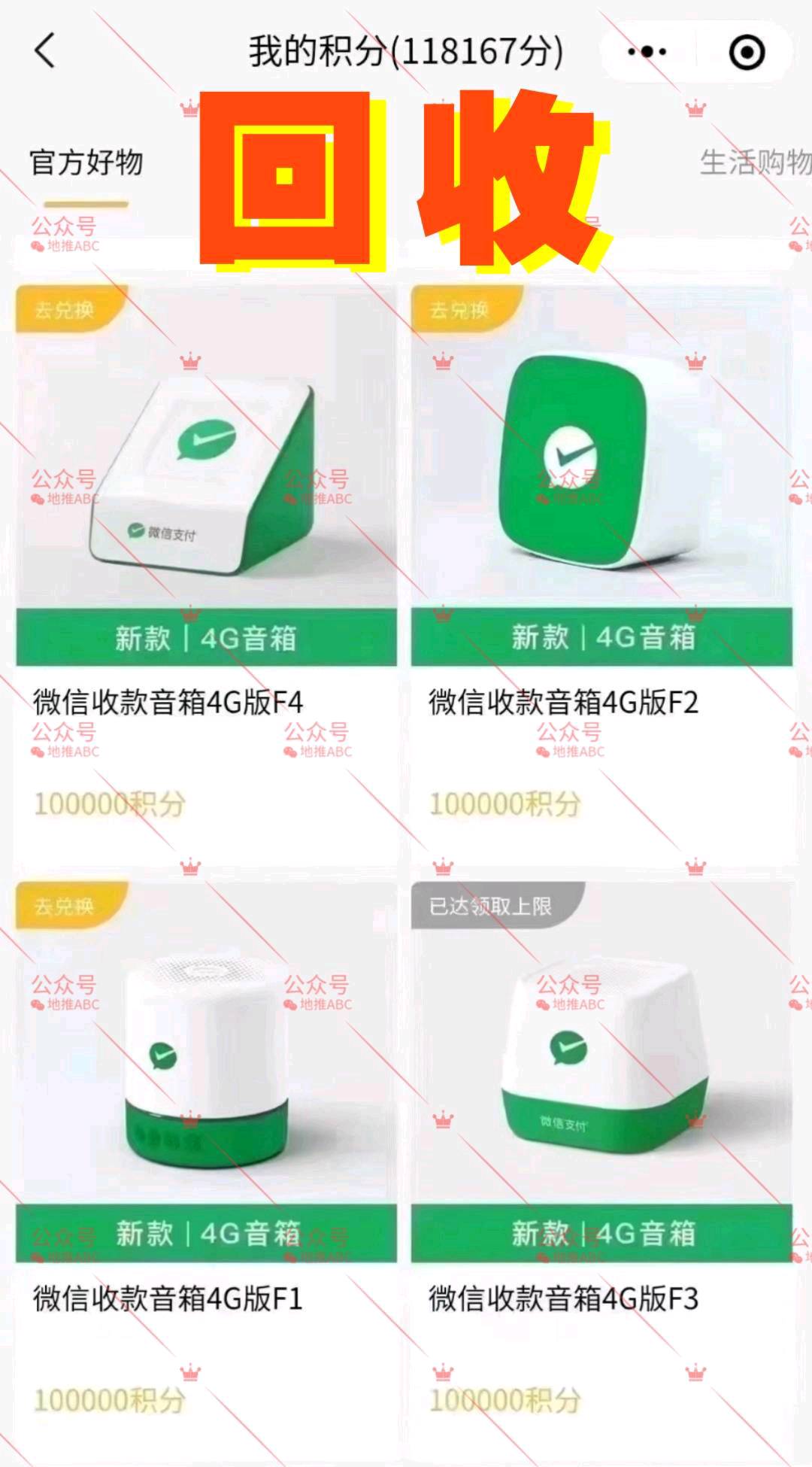Go back from the My Points page
Screen dimensions: 812x1467
tap(45, 51)
